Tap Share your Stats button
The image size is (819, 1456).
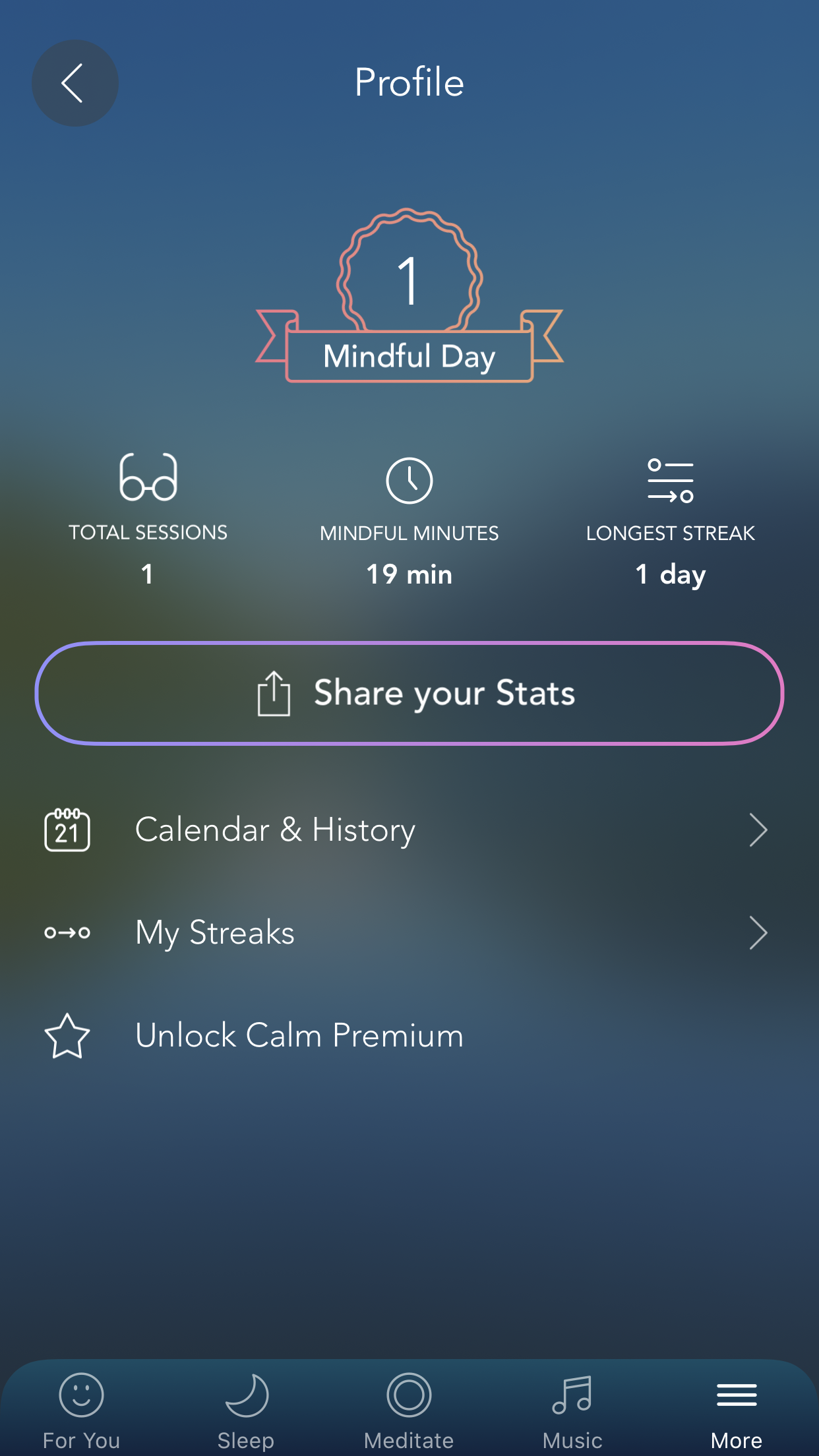(409, 693)
